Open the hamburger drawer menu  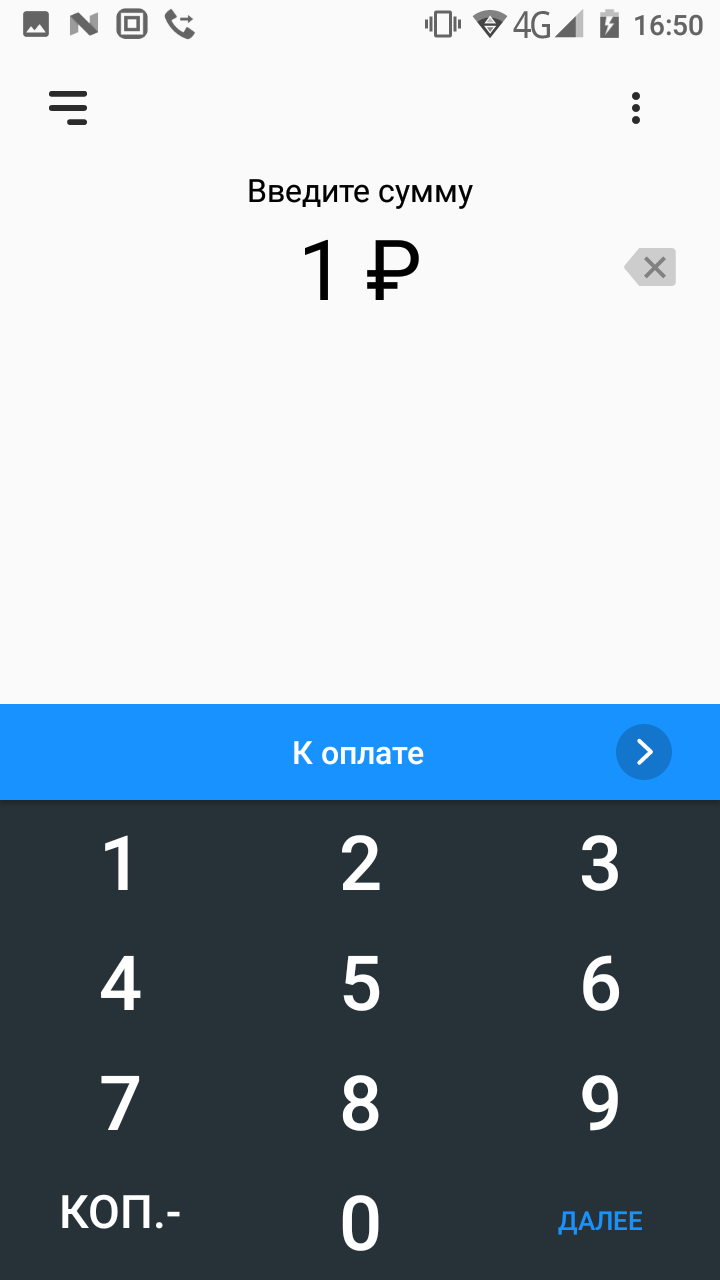point(68,107)
